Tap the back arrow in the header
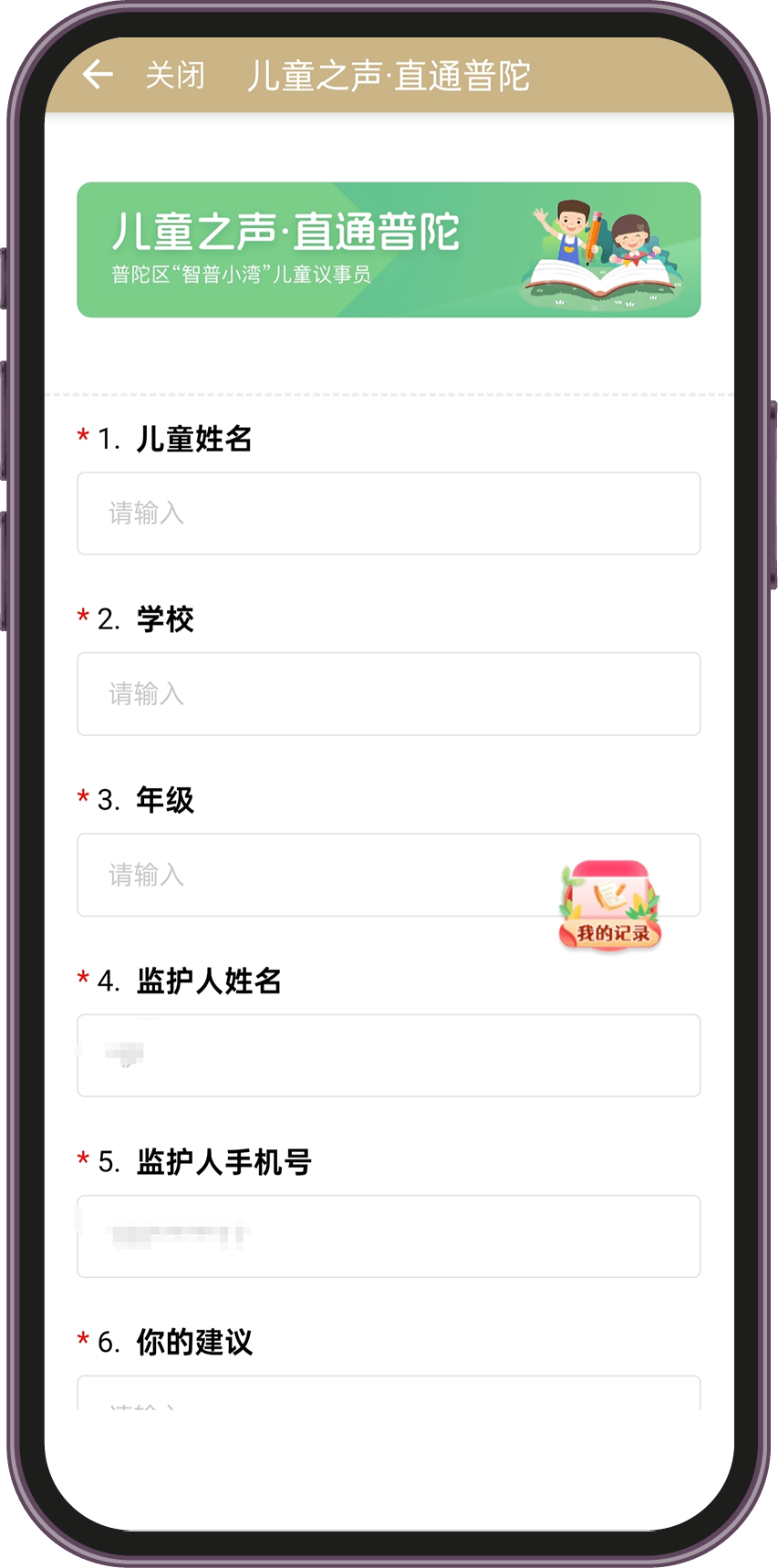The width and height of the screenshot is (778, 1568). (x=98, y=75)
